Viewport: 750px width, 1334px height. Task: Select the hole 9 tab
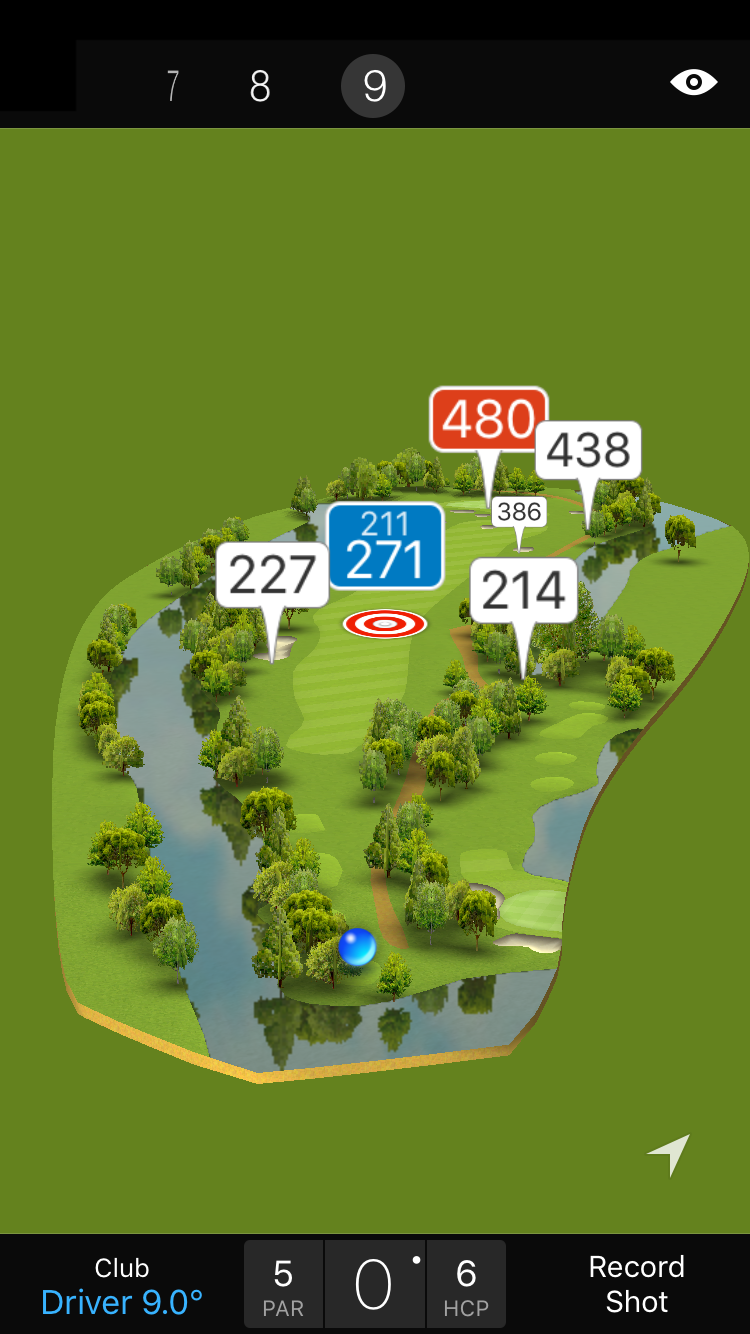click(373, 87)
